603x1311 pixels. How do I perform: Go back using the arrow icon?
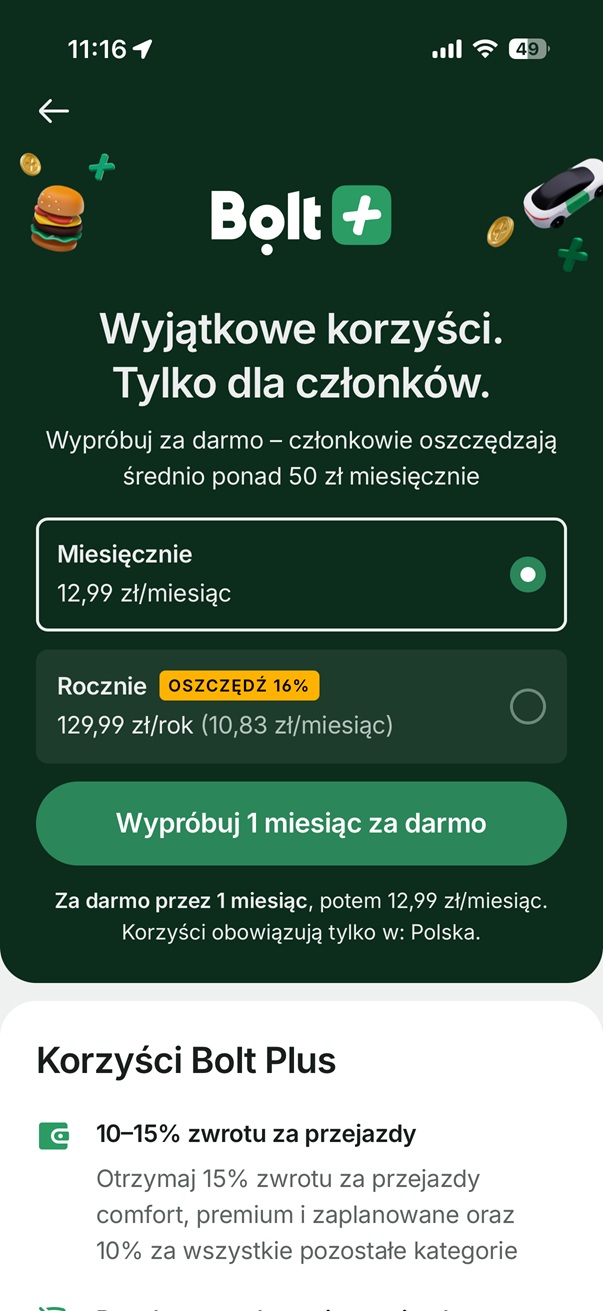[53, 111]
